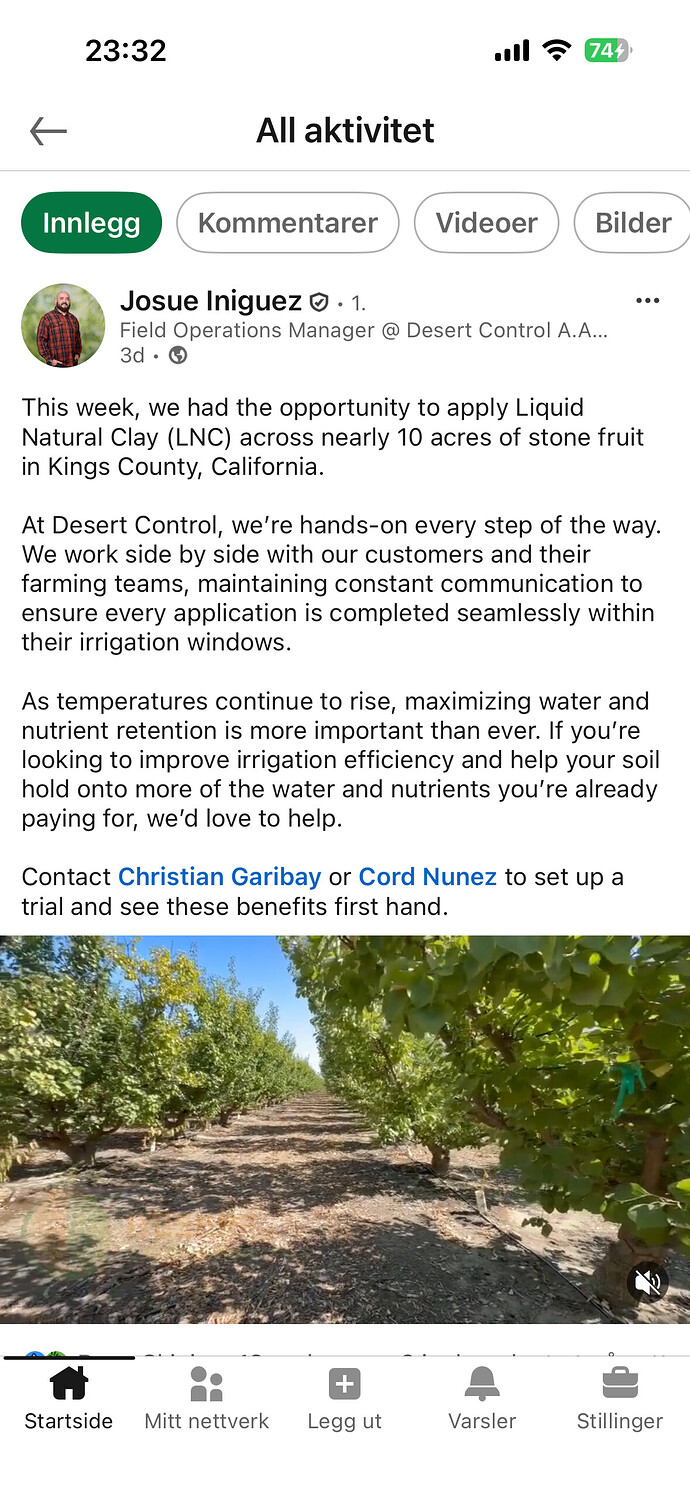Go to the Startside tab

(x=69, y=1399)
